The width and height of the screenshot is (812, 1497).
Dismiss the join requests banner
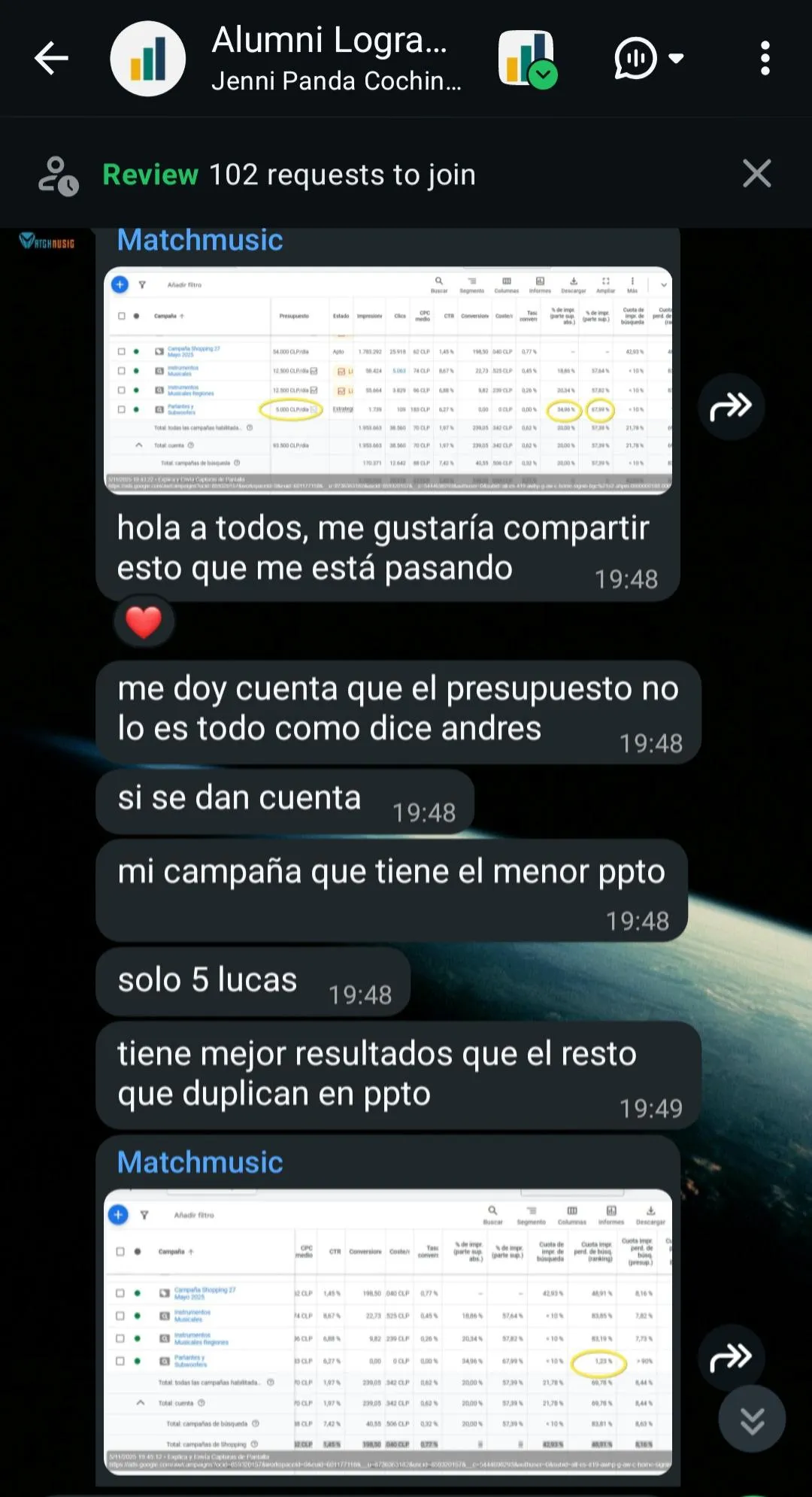pos(756,174)
